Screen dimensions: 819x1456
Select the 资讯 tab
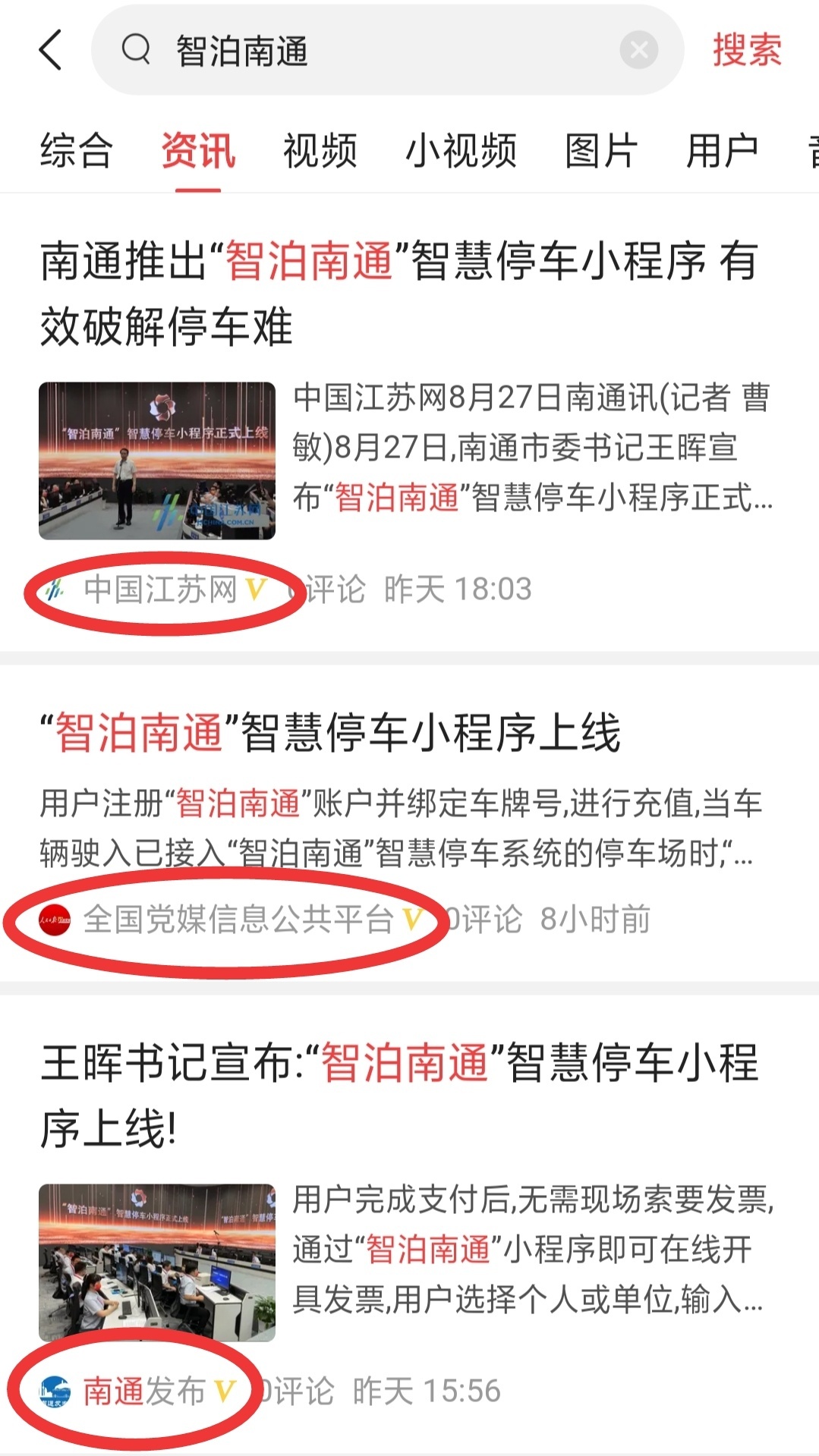coord(198,150)
